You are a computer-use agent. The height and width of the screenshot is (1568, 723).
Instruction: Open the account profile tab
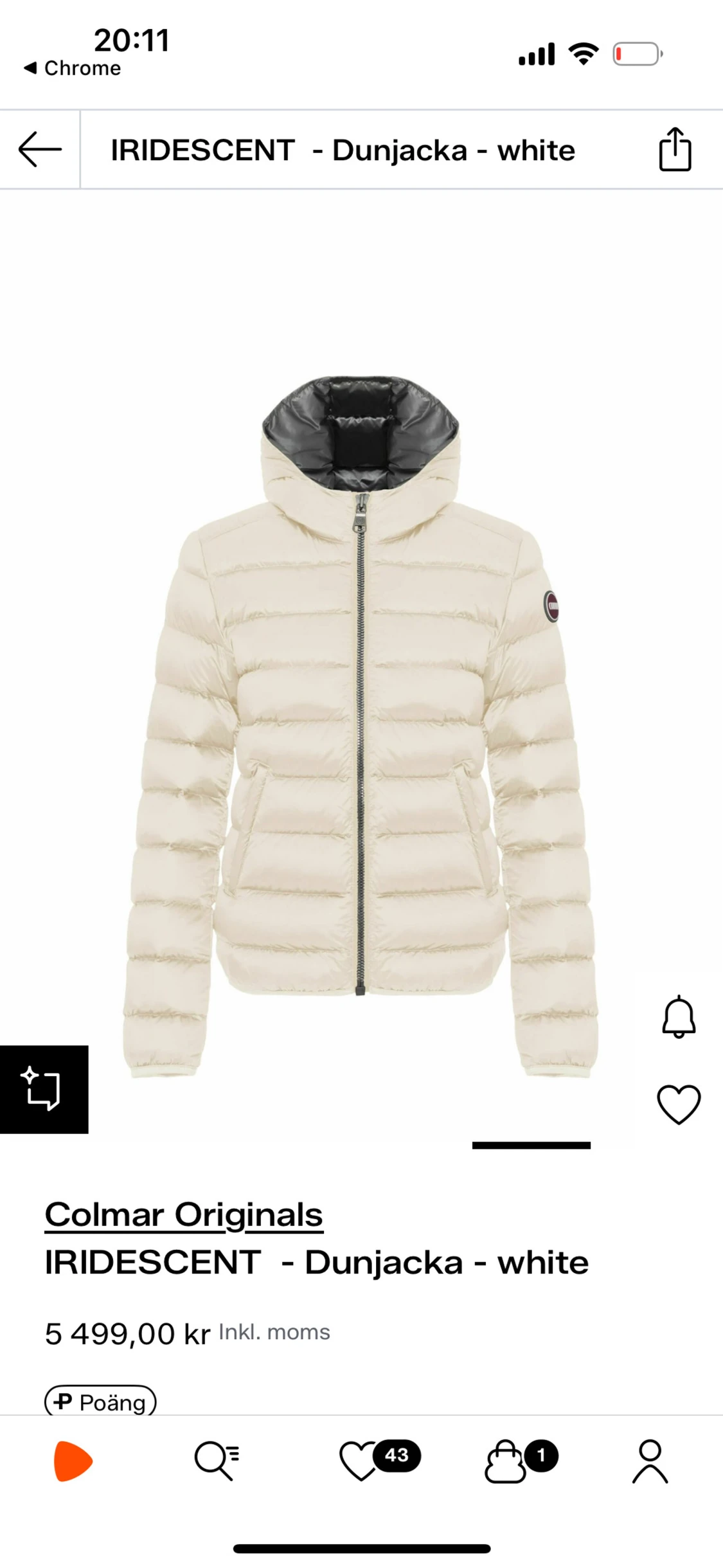click(x=650, y=1461)
